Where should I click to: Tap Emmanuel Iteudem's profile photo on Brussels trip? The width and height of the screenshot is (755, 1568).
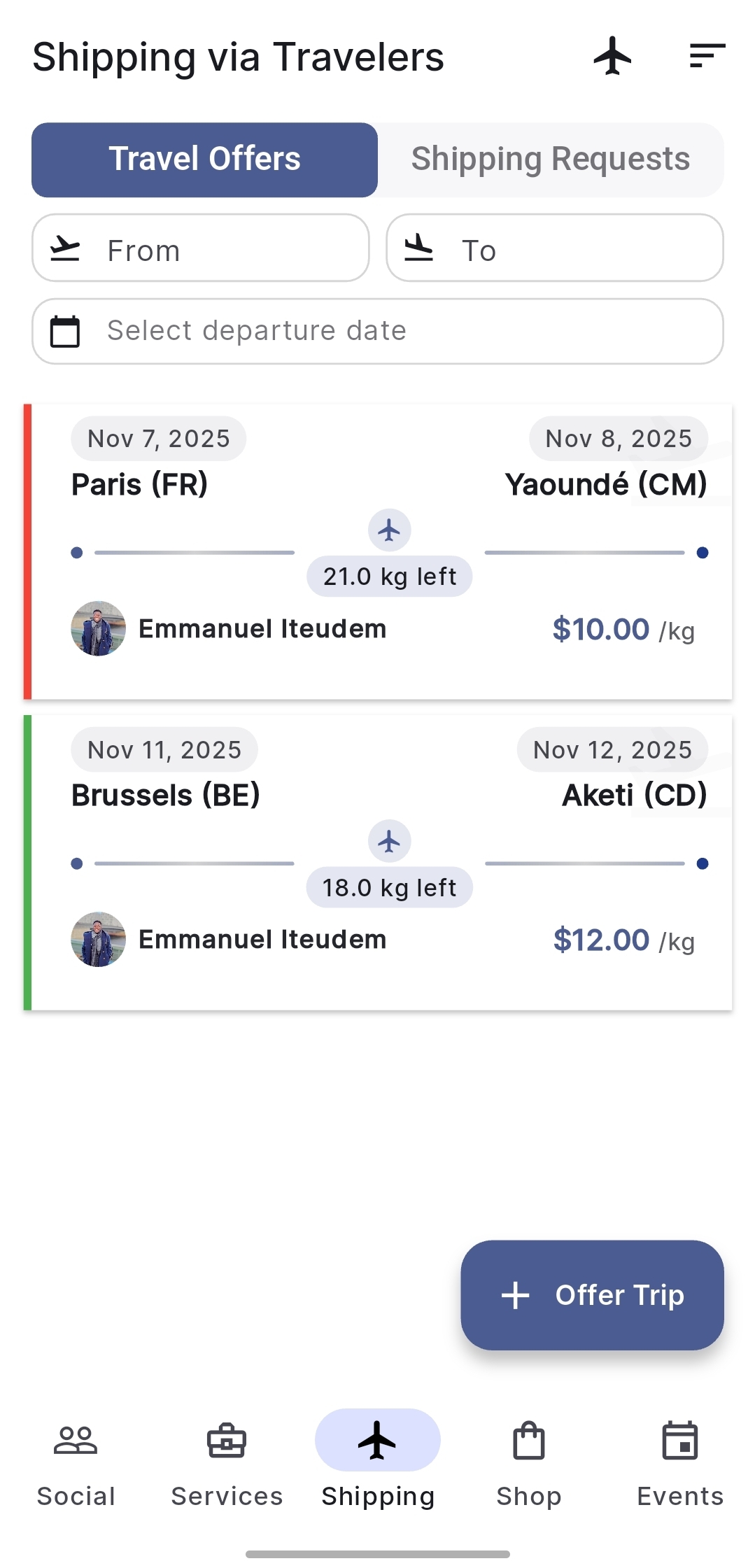click(x=97, y=940)
